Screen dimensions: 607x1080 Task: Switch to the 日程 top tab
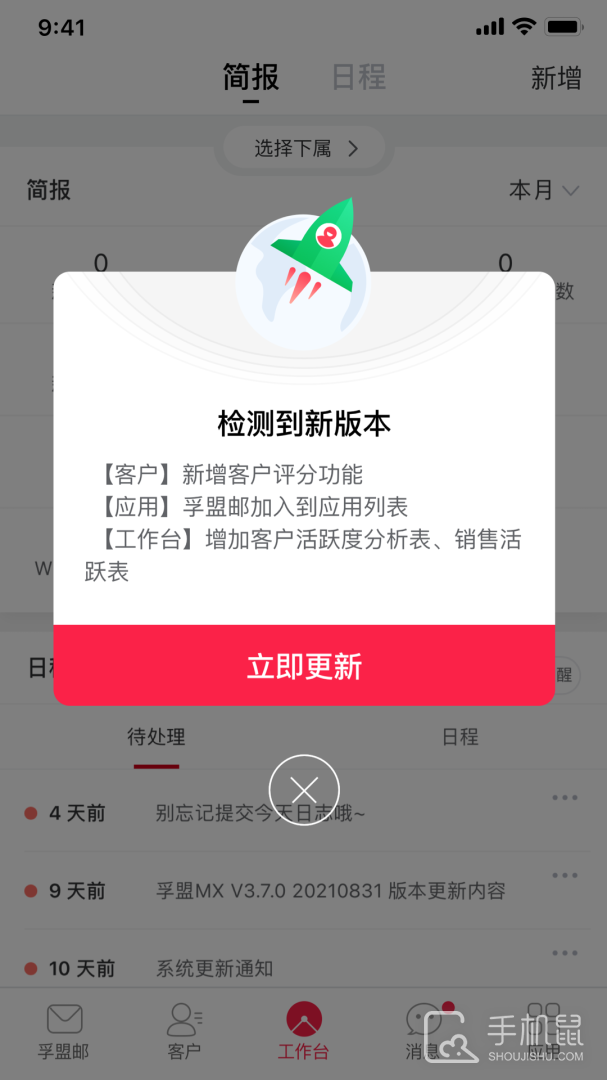[358, 78]
